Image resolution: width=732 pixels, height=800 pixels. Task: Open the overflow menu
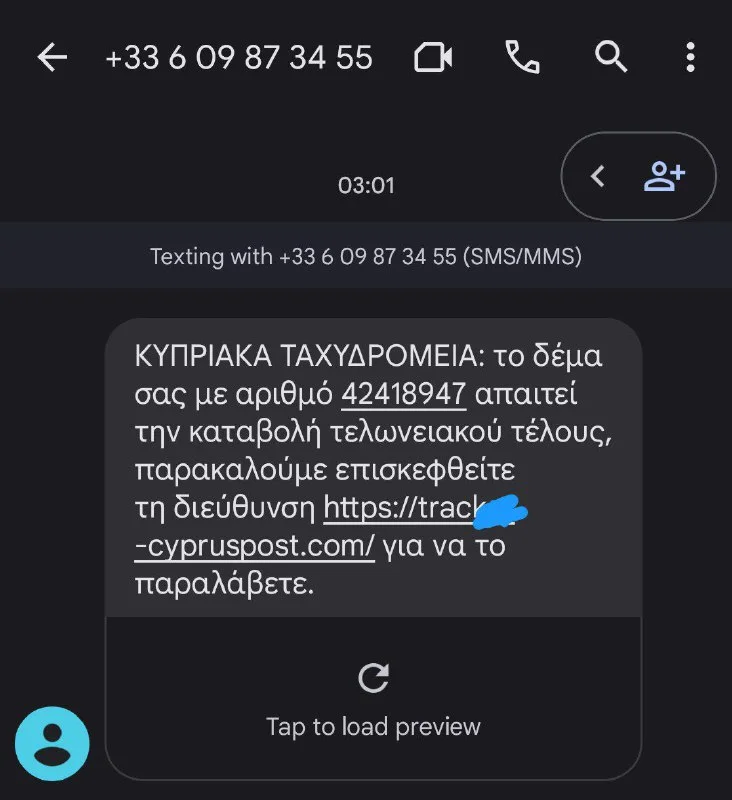click(690, 58)
